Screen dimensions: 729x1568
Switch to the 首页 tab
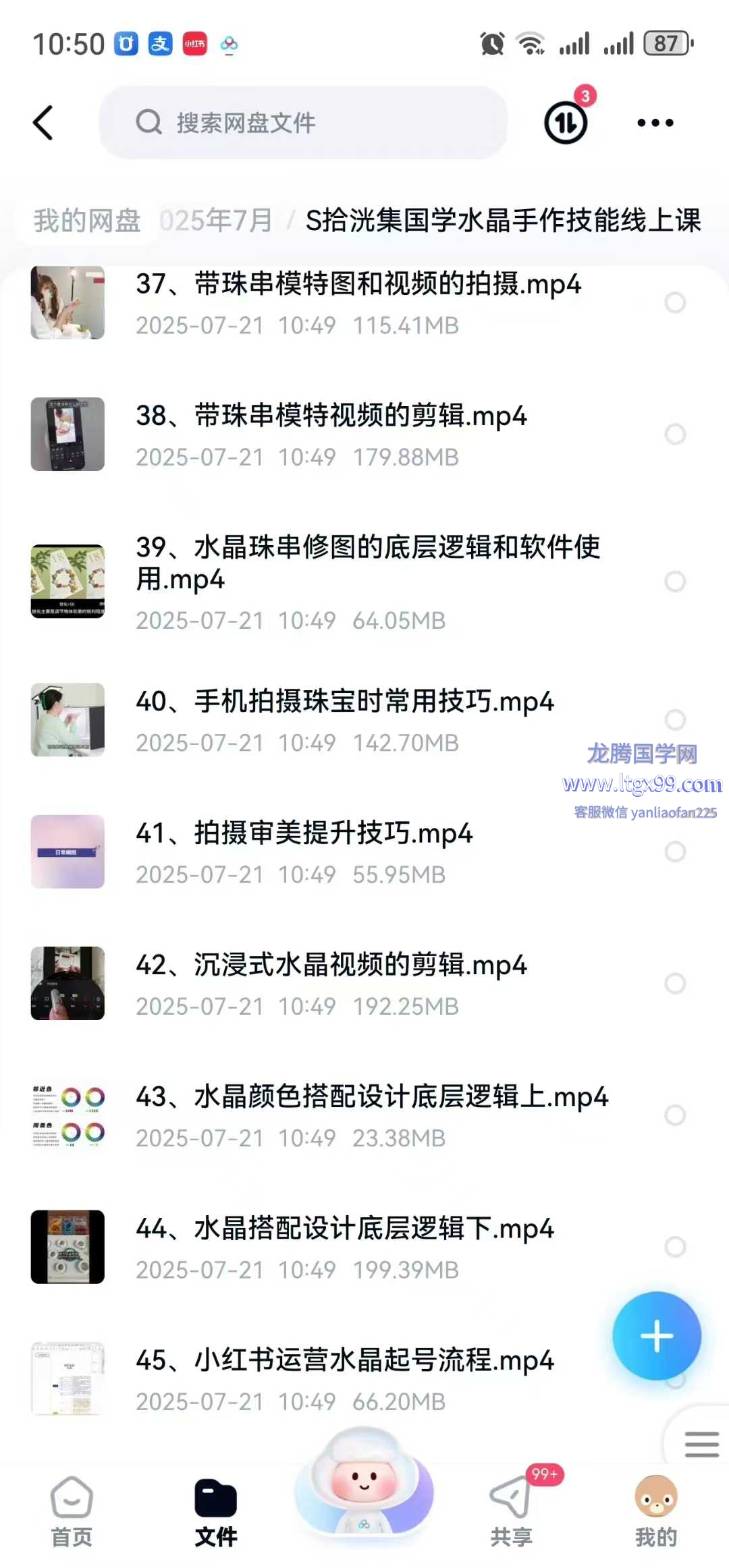coord(72,1511)
